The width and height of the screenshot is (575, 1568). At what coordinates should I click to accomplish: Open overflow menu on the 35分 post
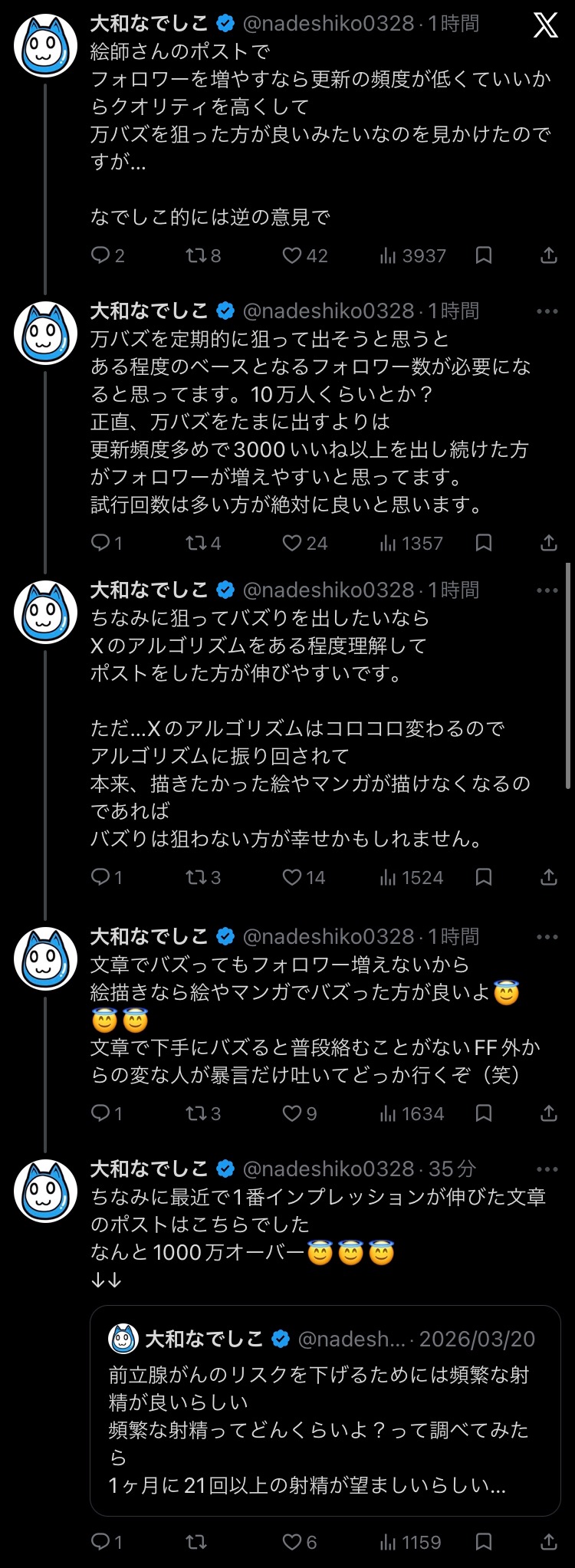pos(547,1169)
